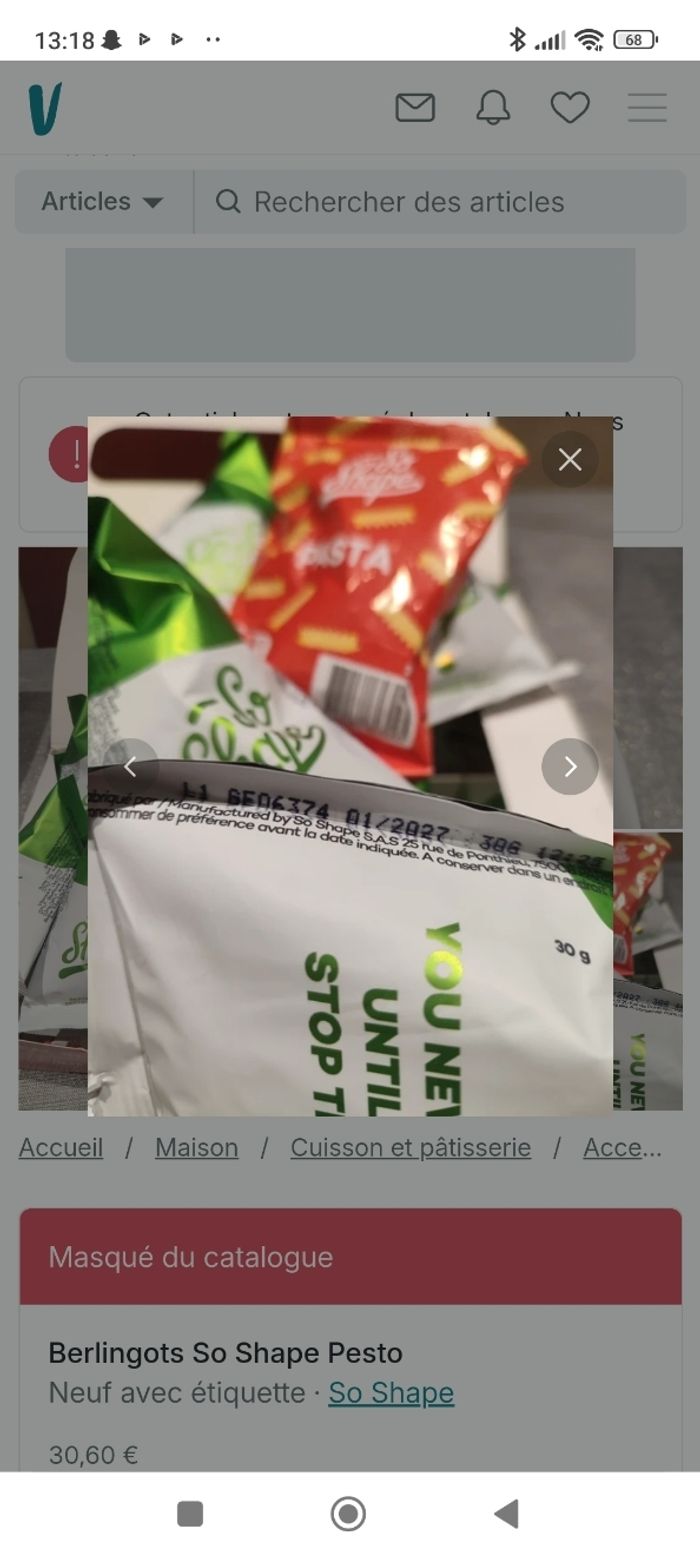This screenshot has width=700, height=1556.
Task: Open the hamburger menu
Action: 647,107
